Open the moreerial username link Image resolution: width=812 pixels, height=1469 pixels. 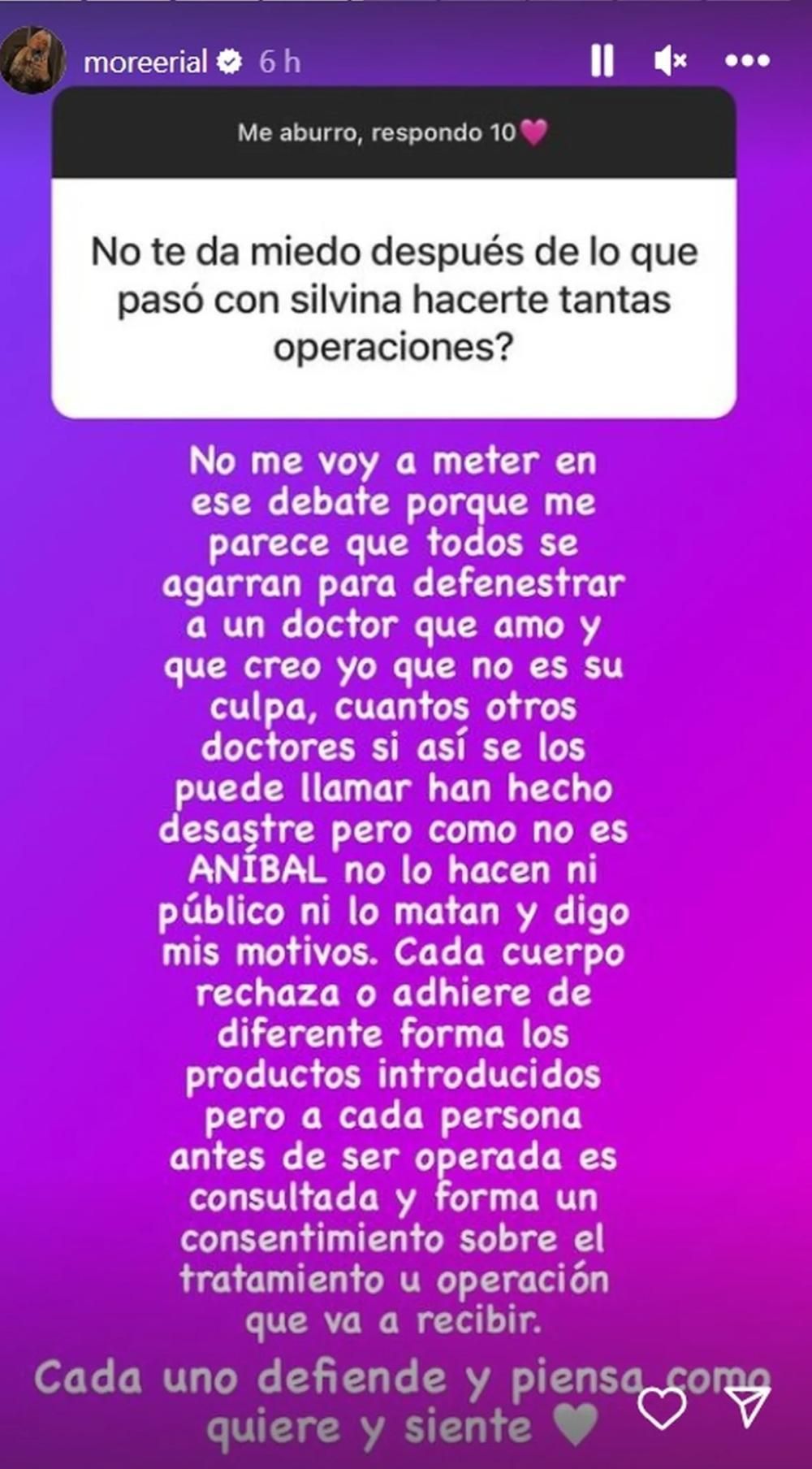click(146, 62)
